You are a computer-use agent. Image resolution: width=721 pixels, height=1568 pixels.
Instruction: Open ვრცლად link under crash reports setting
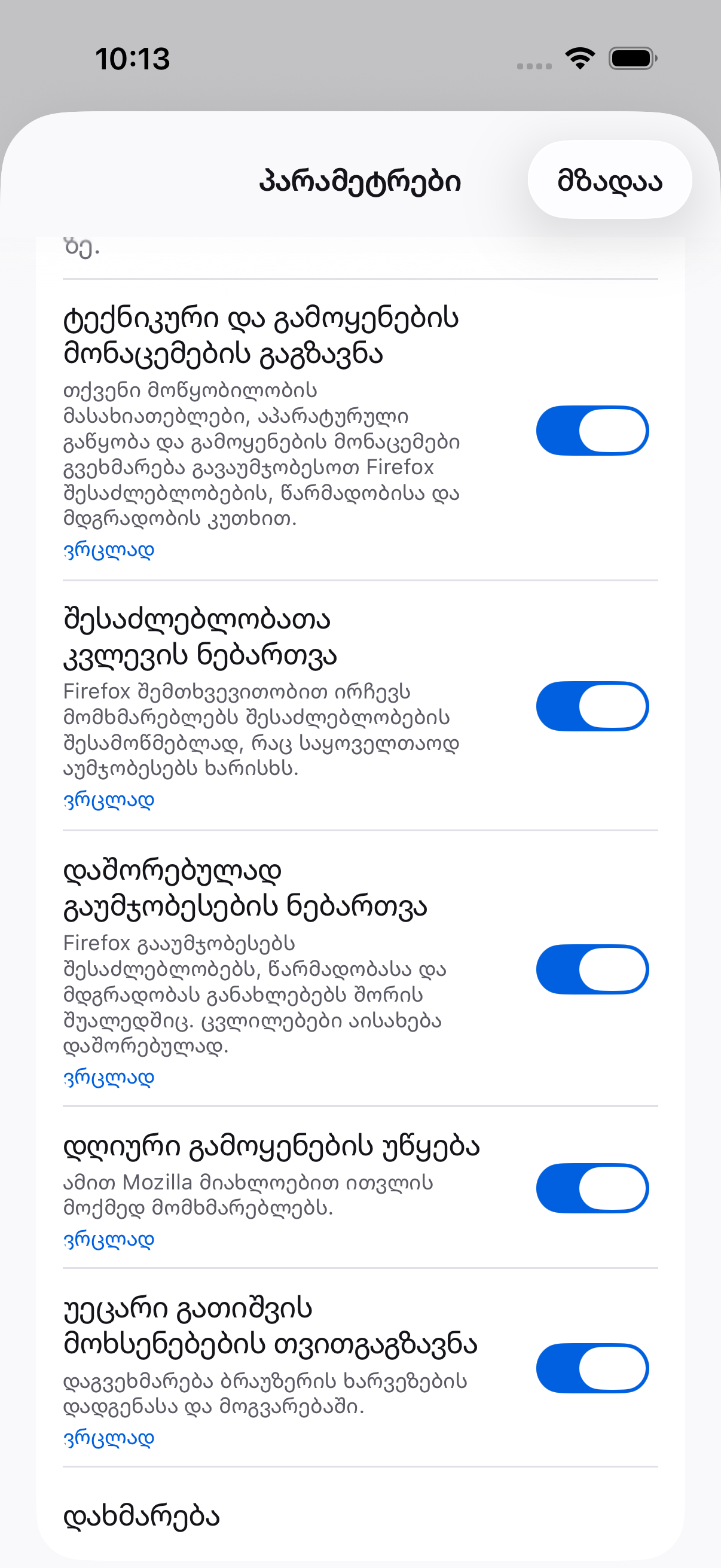coord(109,1438)
